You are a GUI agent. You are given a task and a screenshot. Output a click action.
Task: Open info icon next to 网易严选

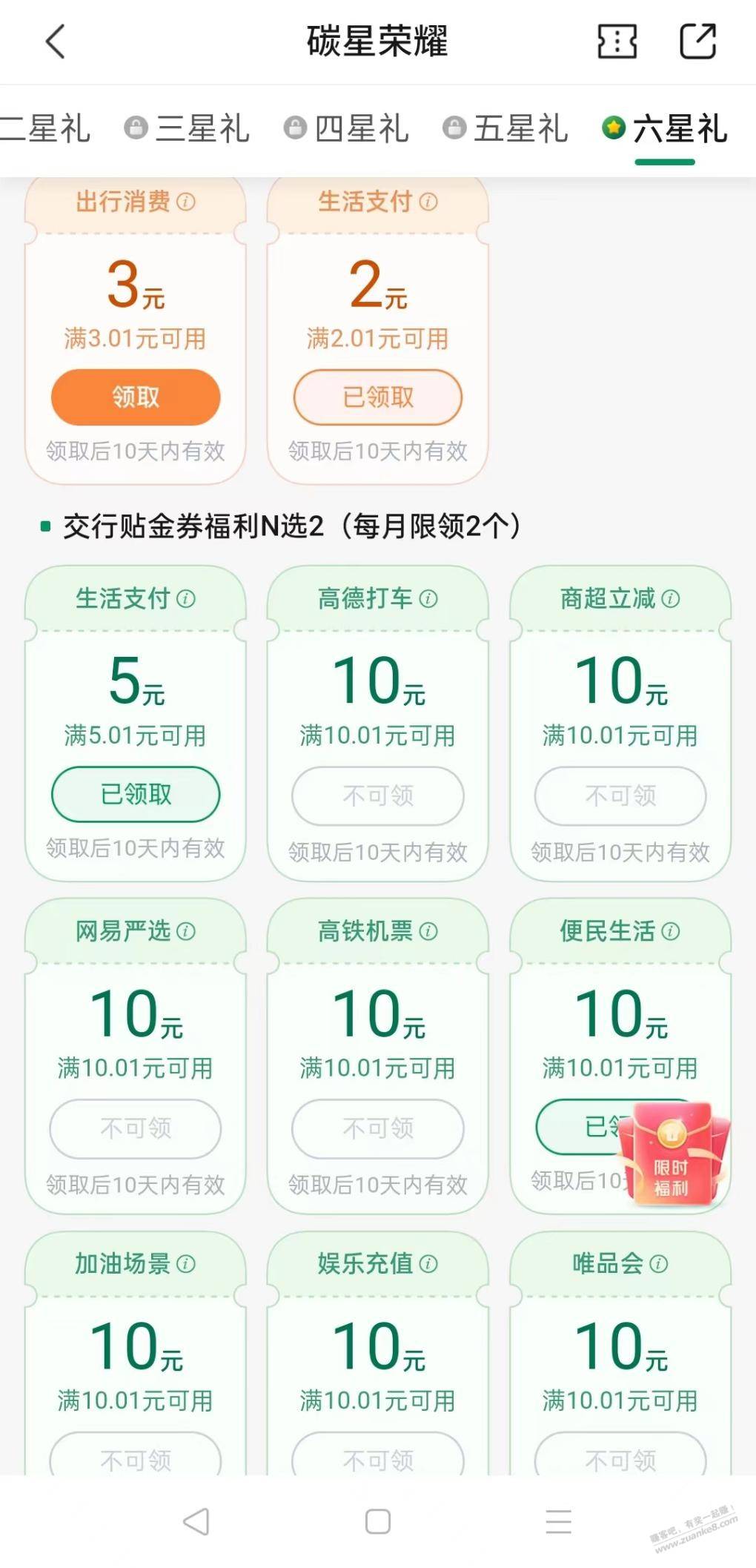[x=186, y=932]
